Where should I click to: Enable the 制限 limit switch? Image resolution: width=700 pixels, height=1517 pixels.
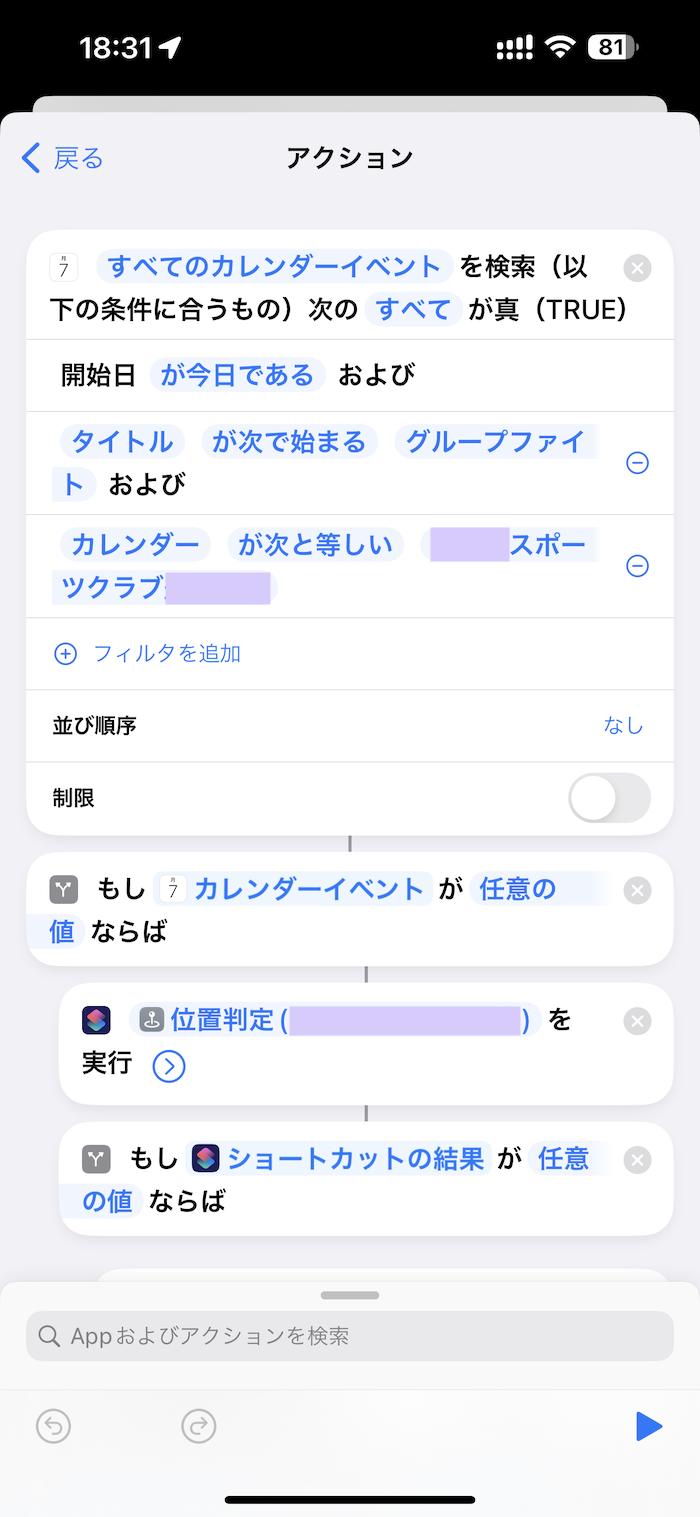609,798
